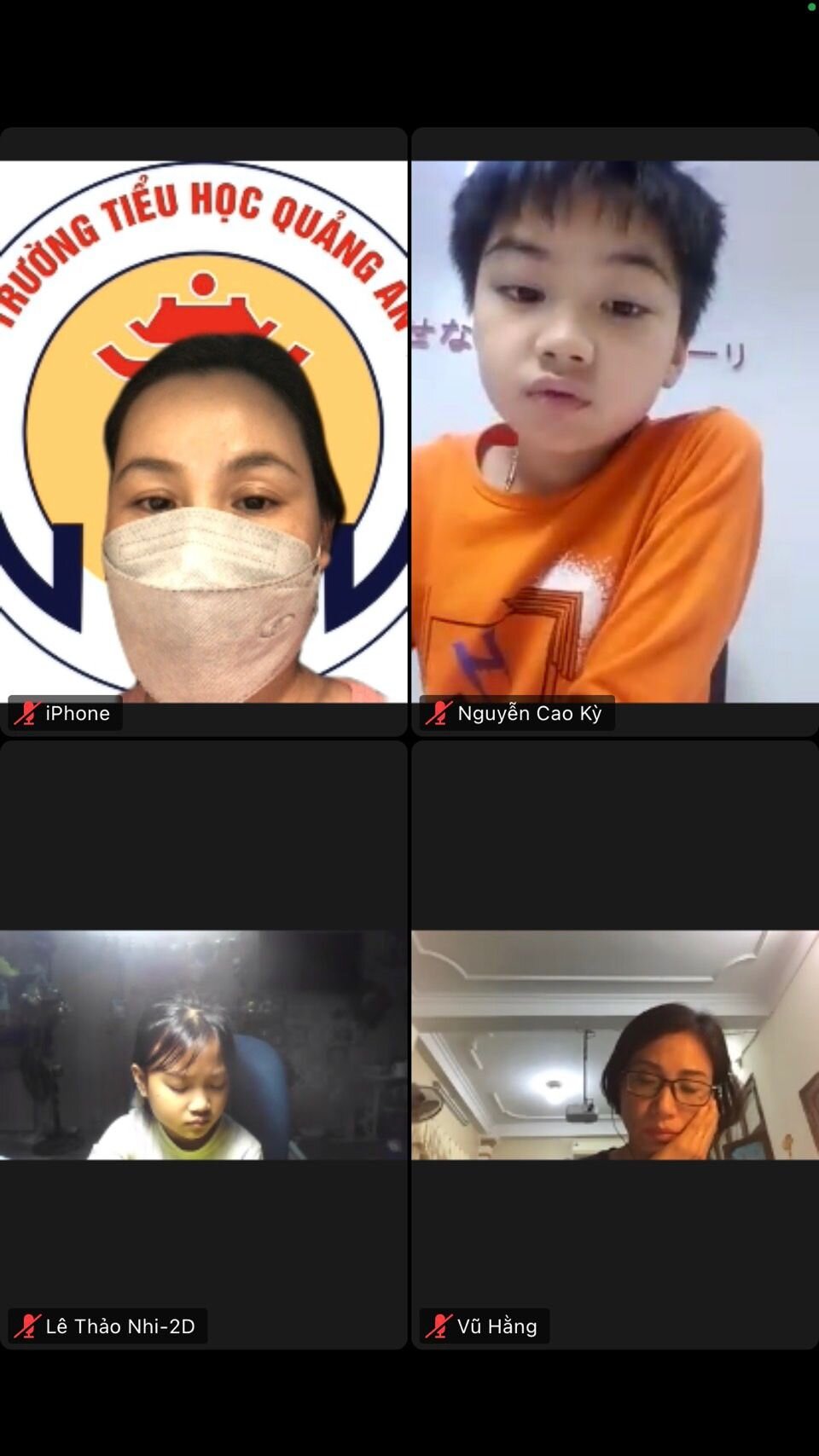Tap Vũ Hằng's video tile
Viewport: 819px width, 1456px height.
[x=614, y=1044]
